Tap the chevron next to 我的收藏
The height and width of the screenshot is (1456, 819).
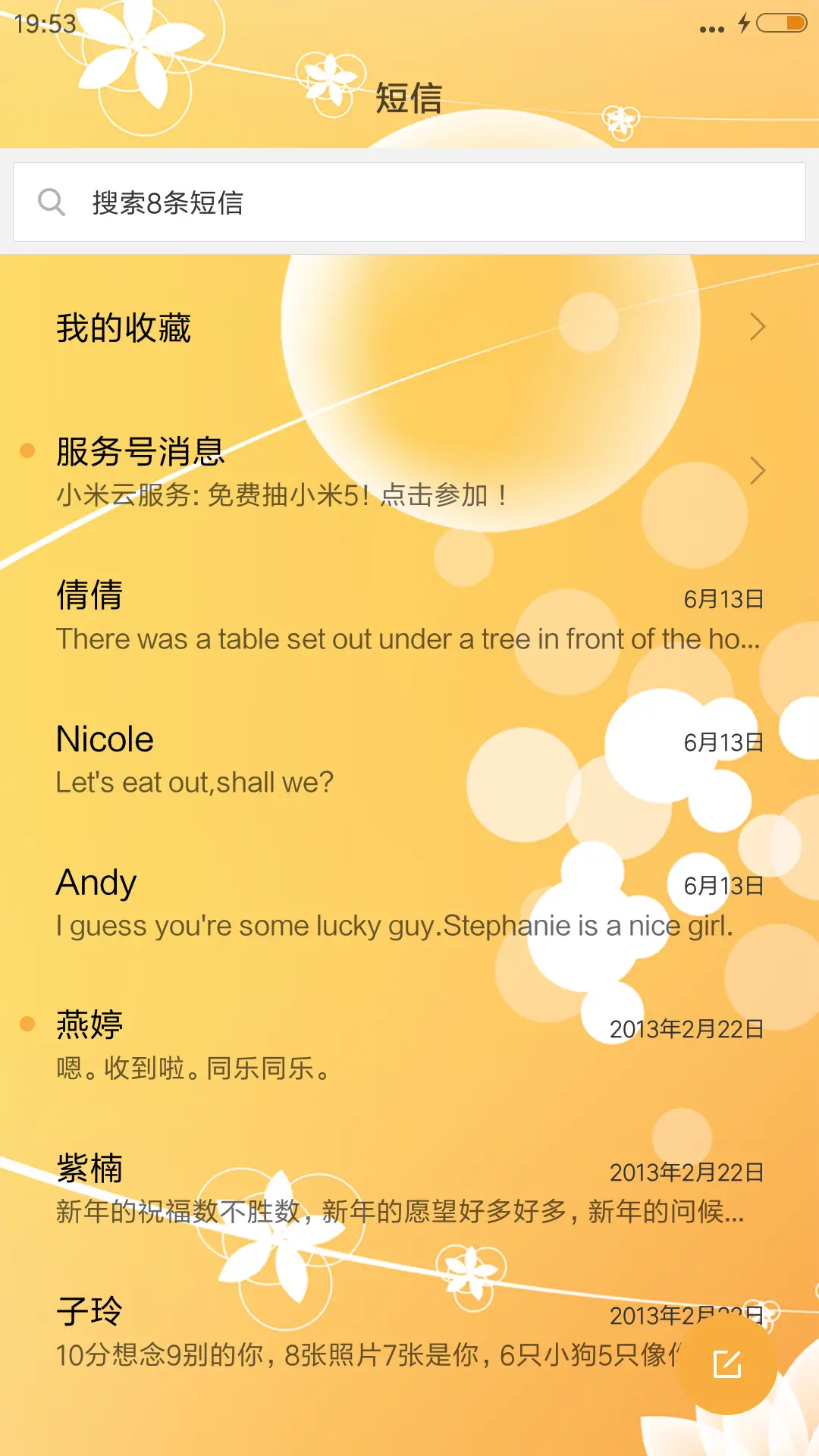click(x=758, y=328)
